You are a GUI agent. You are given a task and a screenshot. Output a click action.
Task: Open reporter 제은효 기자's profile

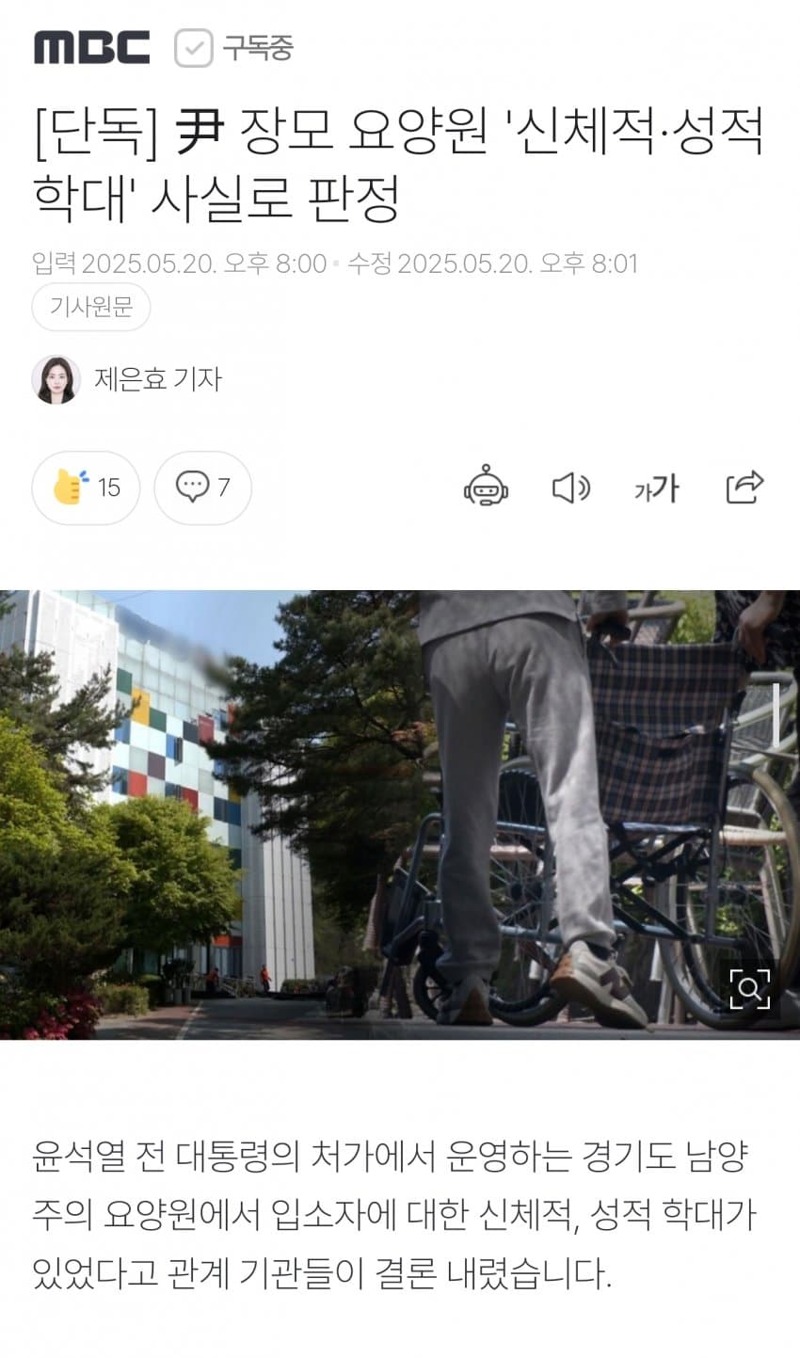pos(126,379)
